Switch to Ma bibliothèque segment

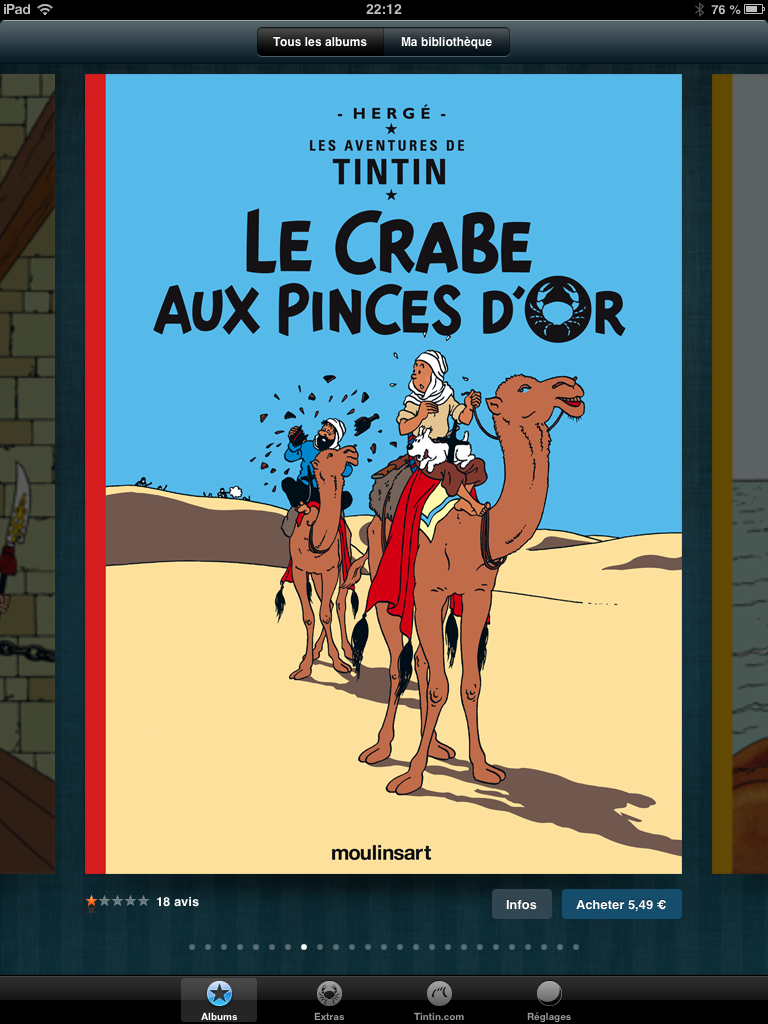(446, 42)
